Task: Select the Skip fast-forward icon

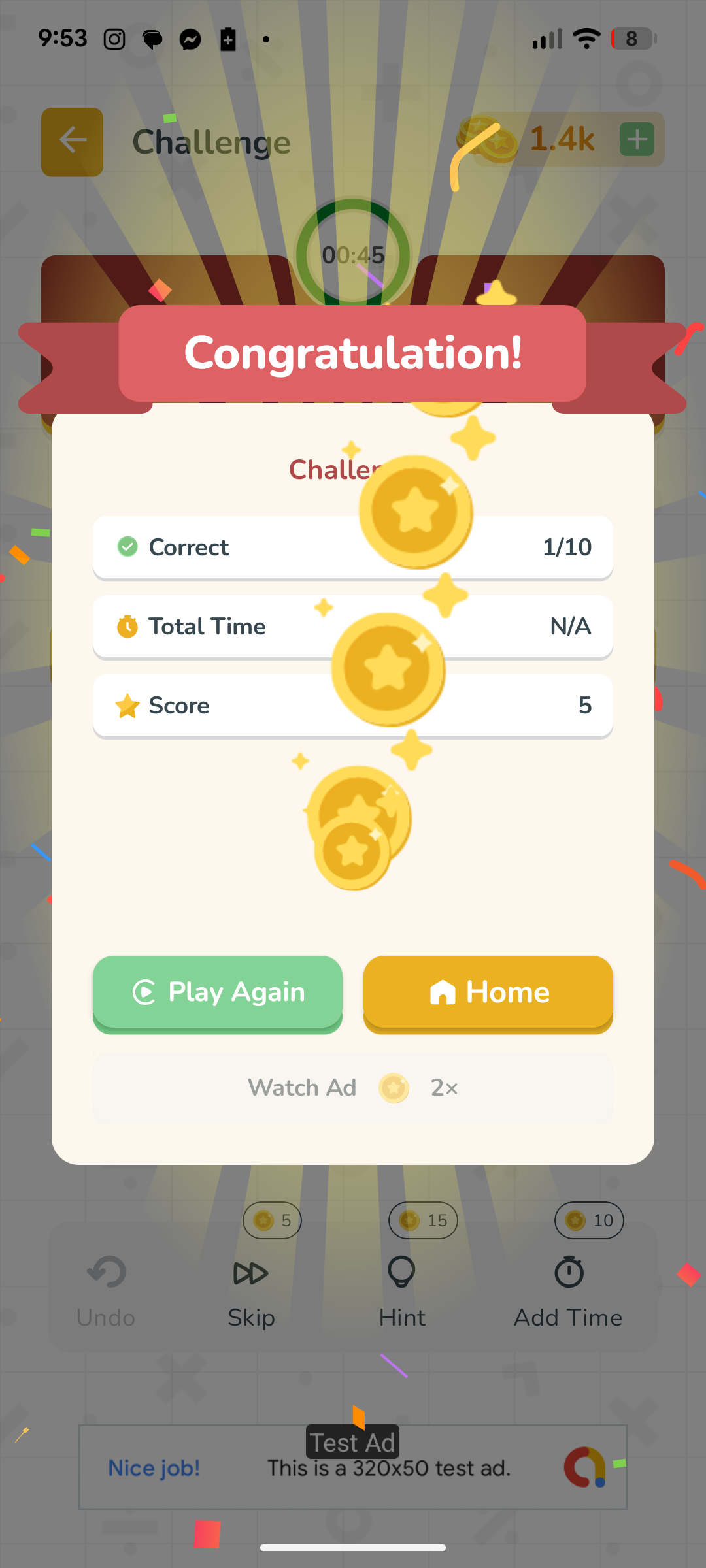Action: (x=250, y=1271)
